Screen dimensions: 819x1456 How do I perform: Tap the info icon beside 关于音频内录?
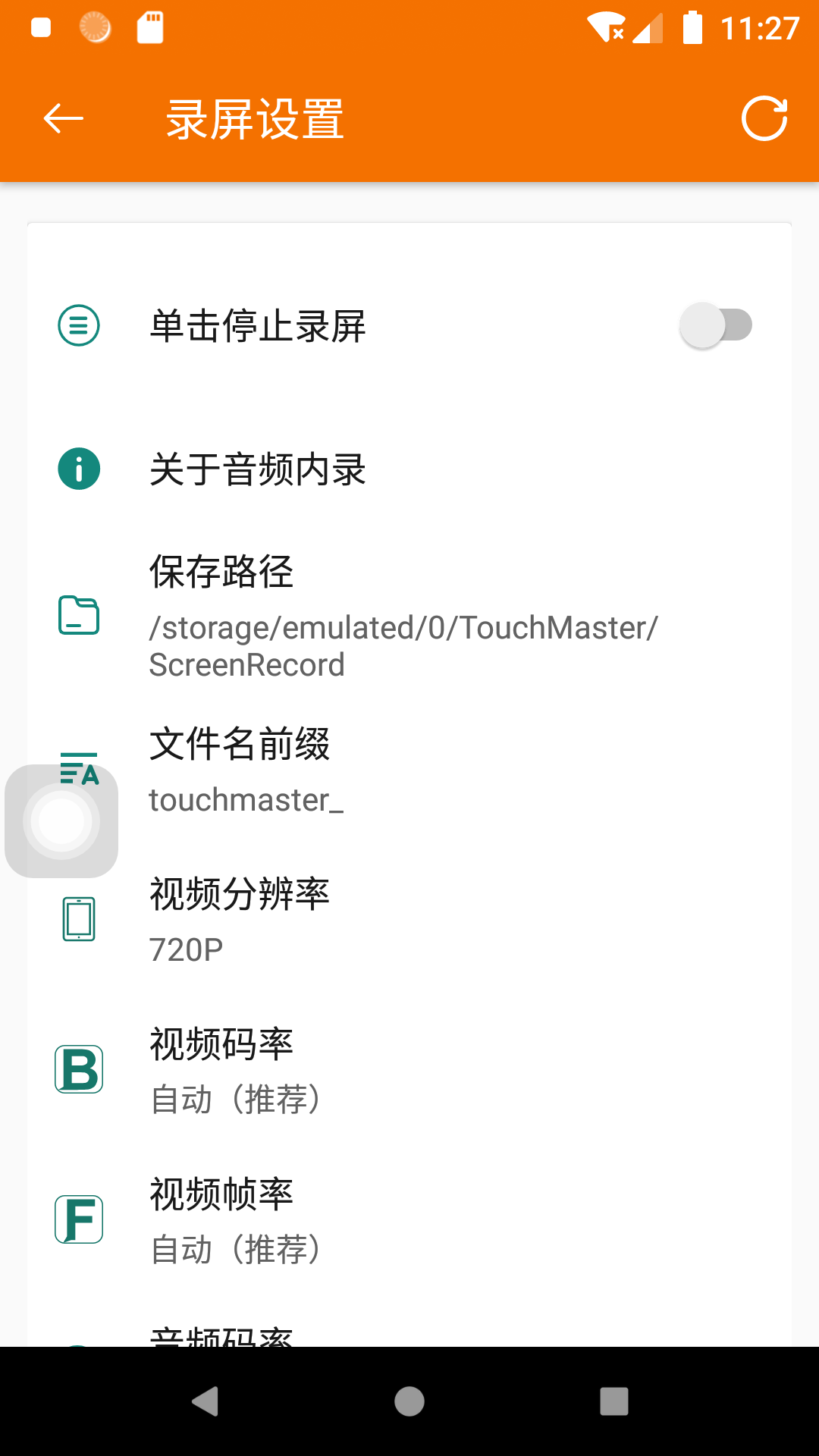click(78, 469)
